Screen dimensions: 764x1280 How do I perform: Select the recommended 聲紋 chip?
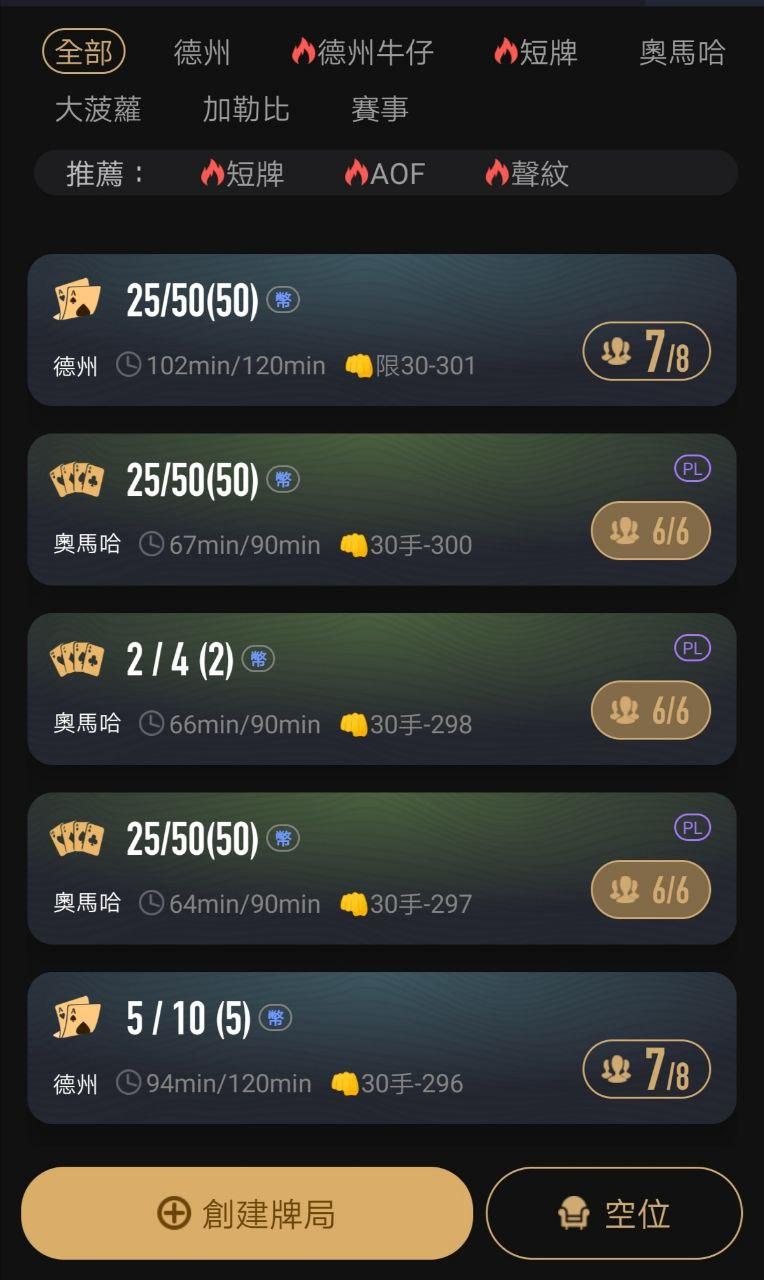526,174
